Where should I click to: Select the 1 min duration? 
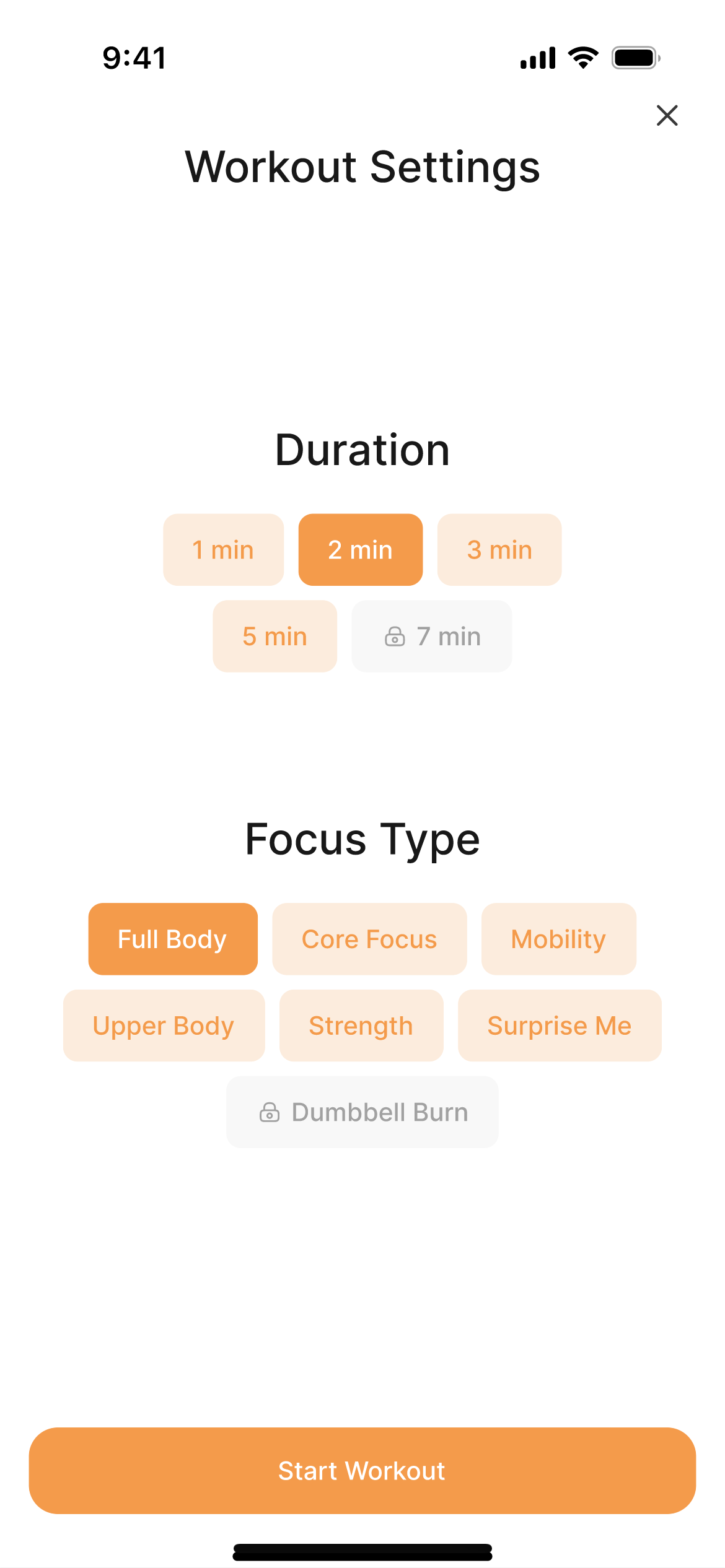(223, 550)
